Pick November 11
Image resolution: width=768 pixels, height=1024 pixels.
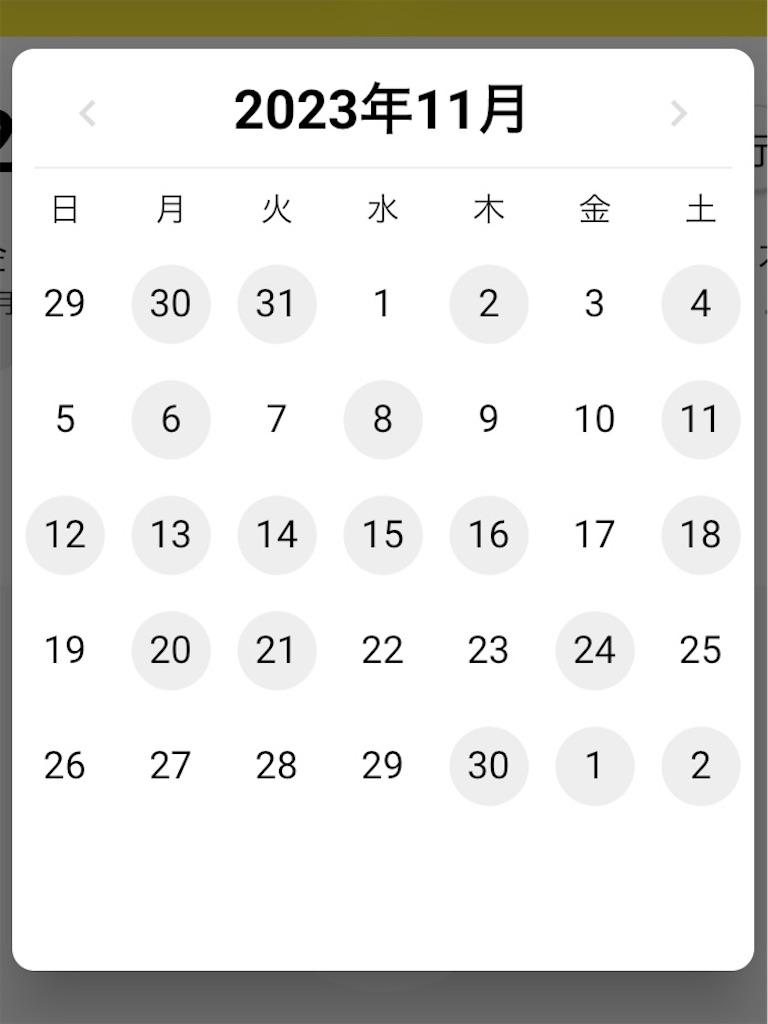coord(701,419)
